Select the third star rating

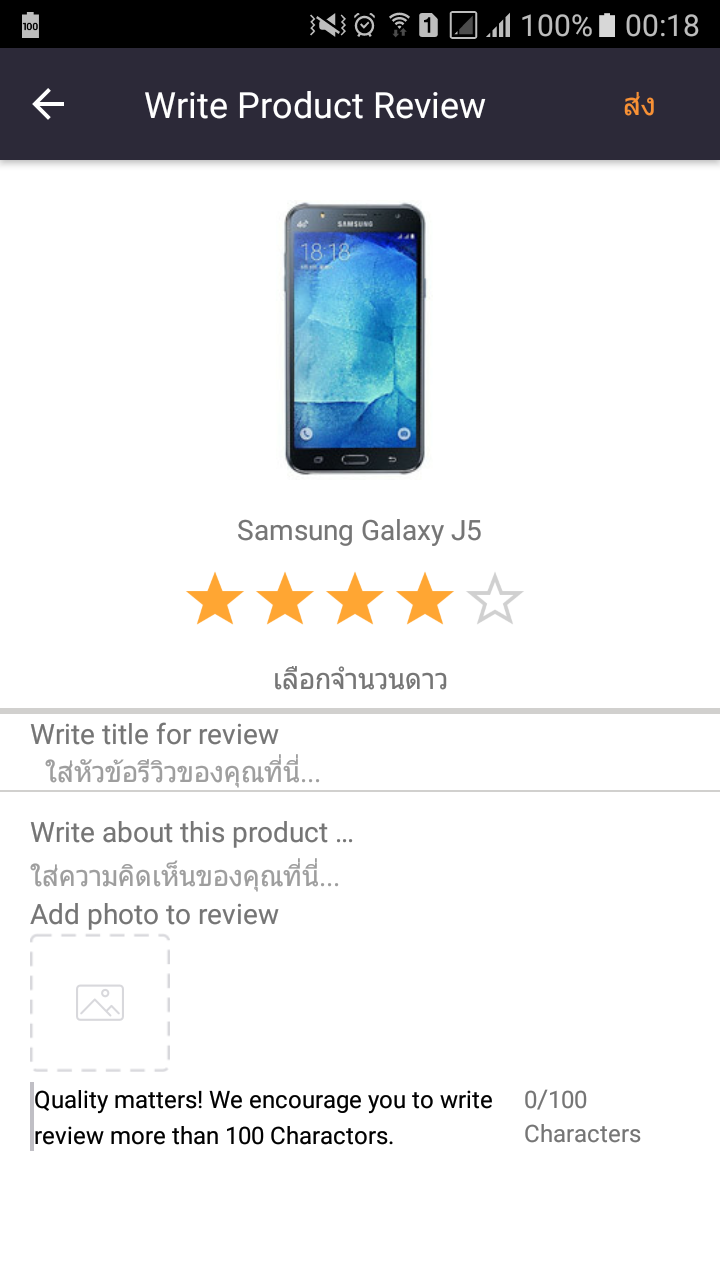pyautogui.click(x=355, y=600)
